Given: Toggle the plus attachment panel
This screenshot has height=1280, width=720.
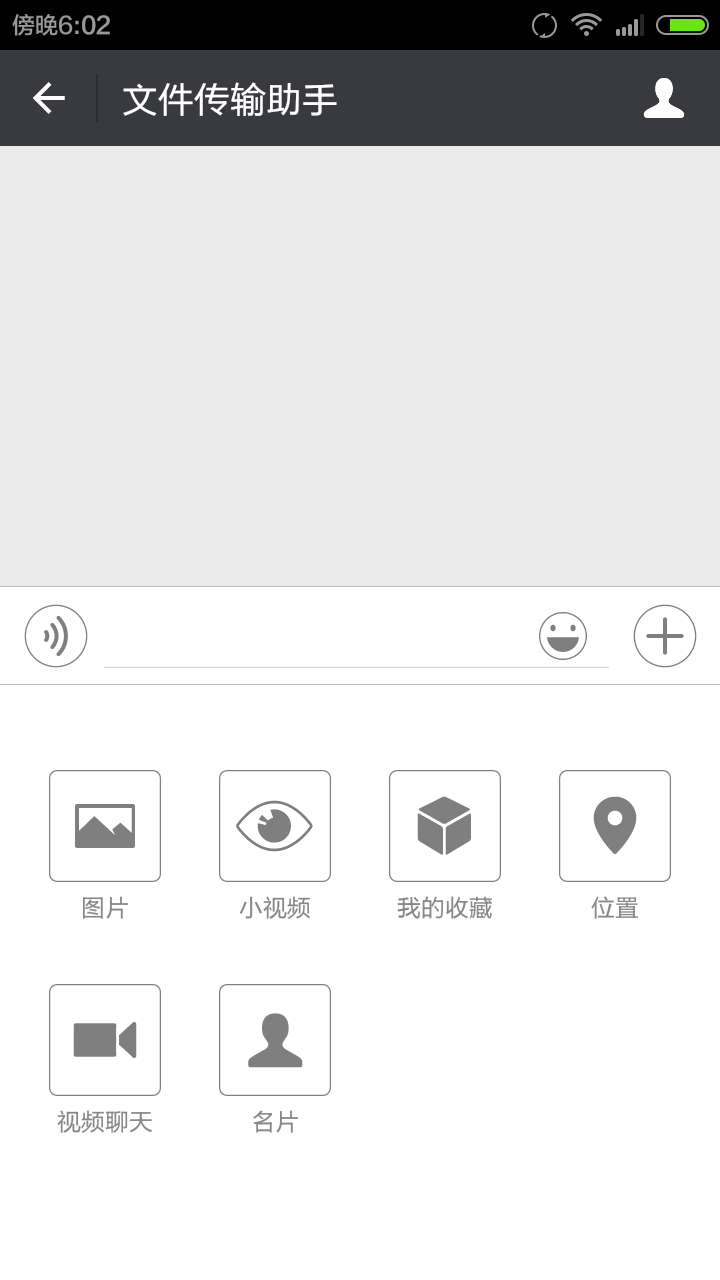Looking at the screenshot, I should point(665,636).
